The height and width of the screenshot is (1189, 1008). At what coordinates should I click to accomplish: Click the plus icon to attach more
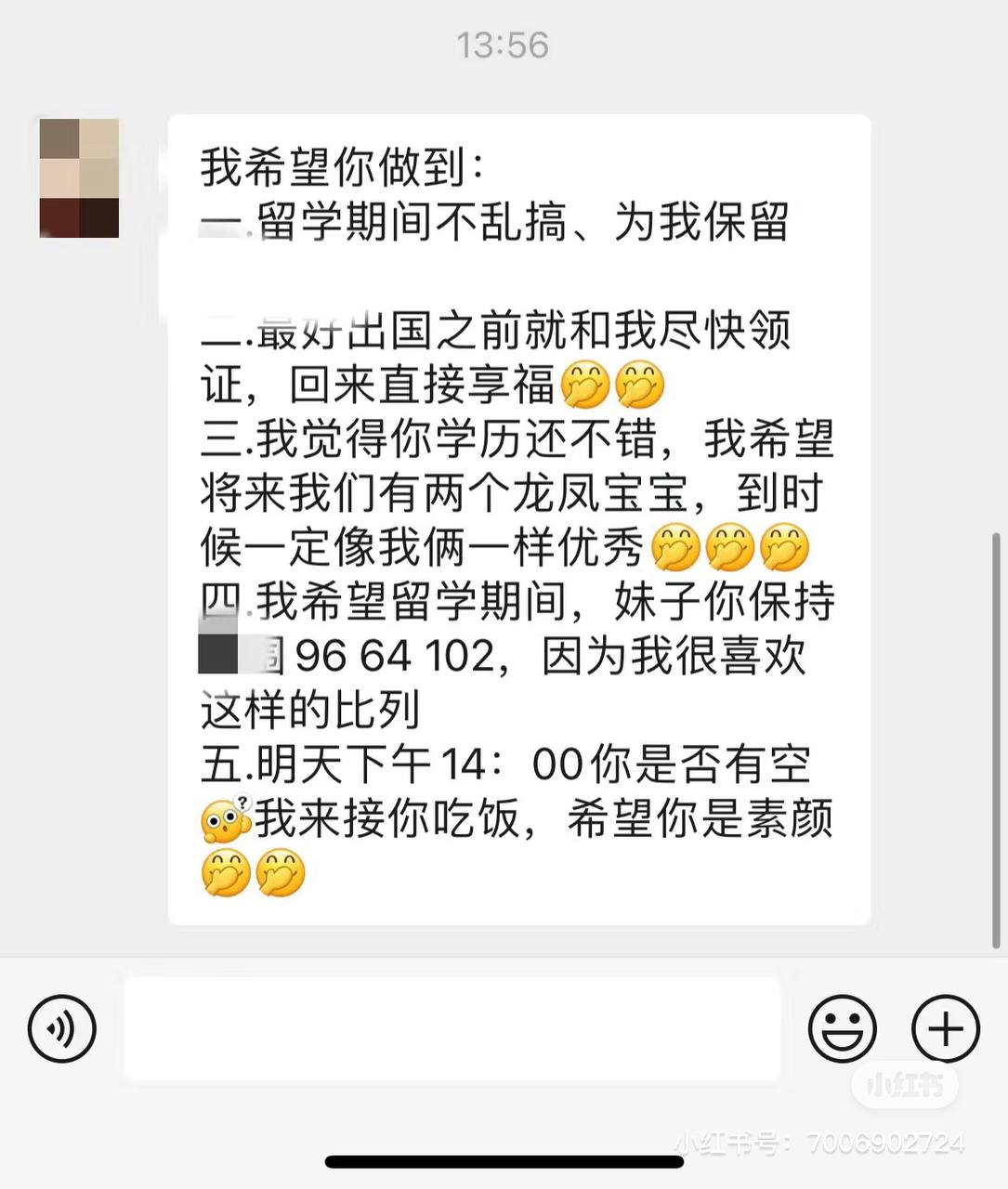click(946, 1029)
